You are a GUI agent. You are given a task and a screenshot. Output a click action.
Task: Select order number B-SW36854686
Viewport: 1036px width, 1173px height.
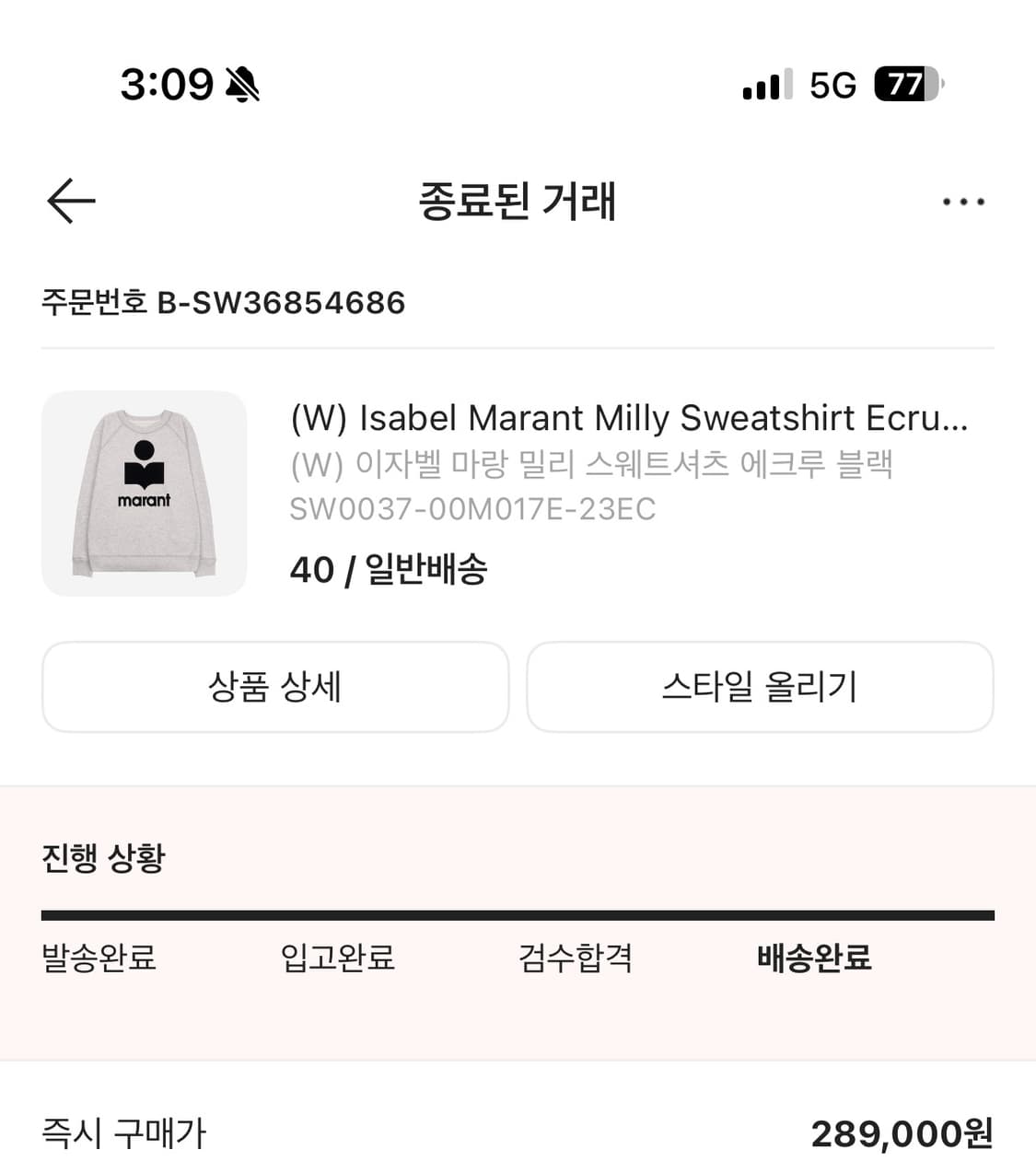pyautogui.click(x=223, y=301)
